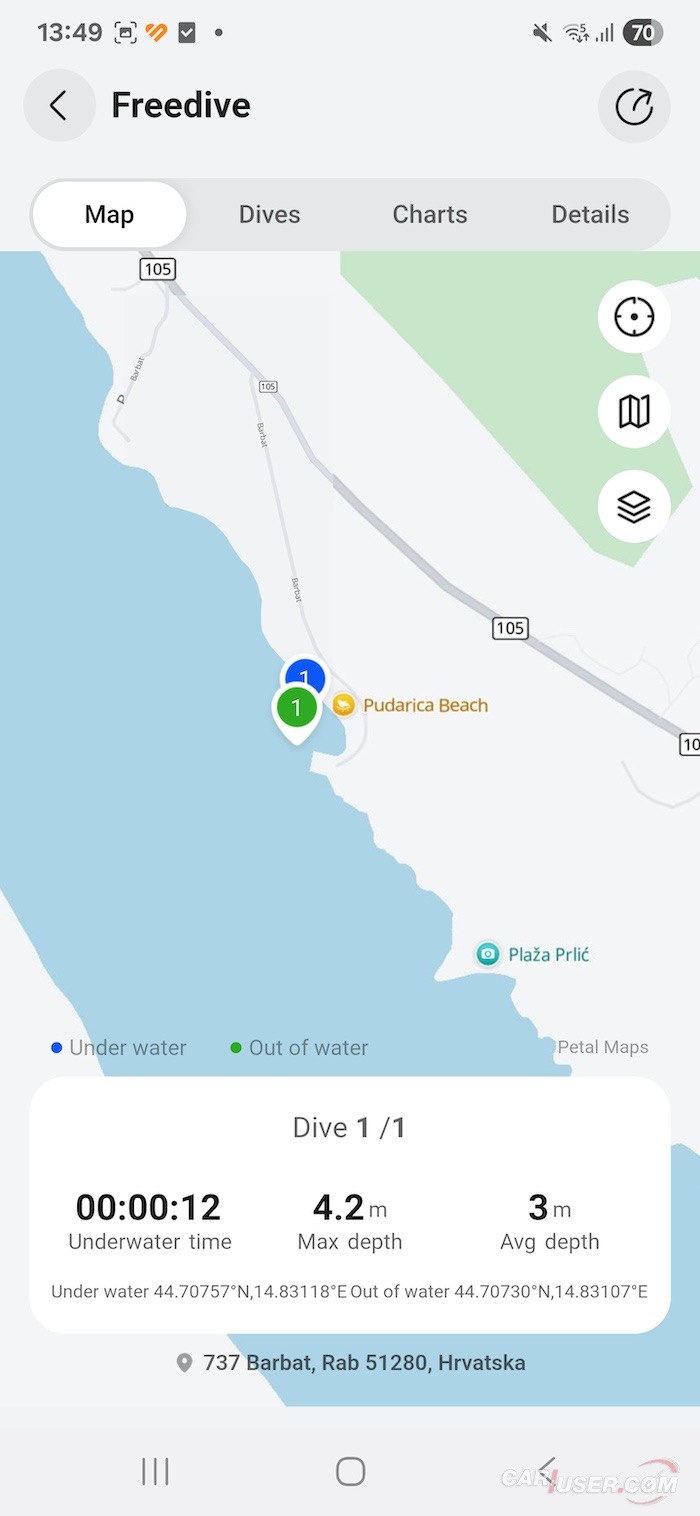
Task: Switch to the Charts tab
Action: pos(430,214)
